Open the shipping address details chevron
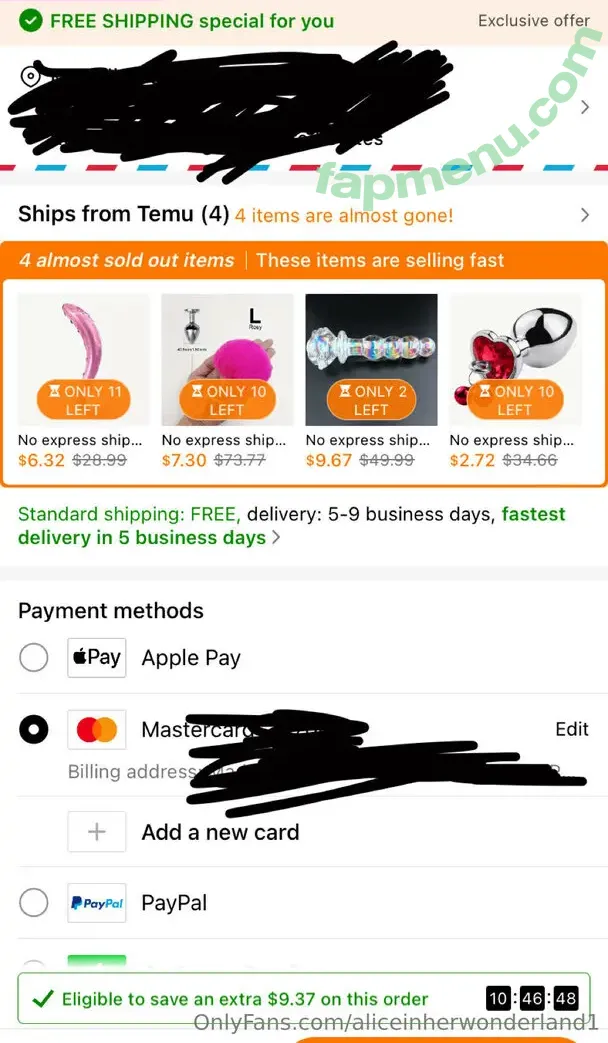The width and height of the screenshot is (608, 1043). click(x=585, y=107)
